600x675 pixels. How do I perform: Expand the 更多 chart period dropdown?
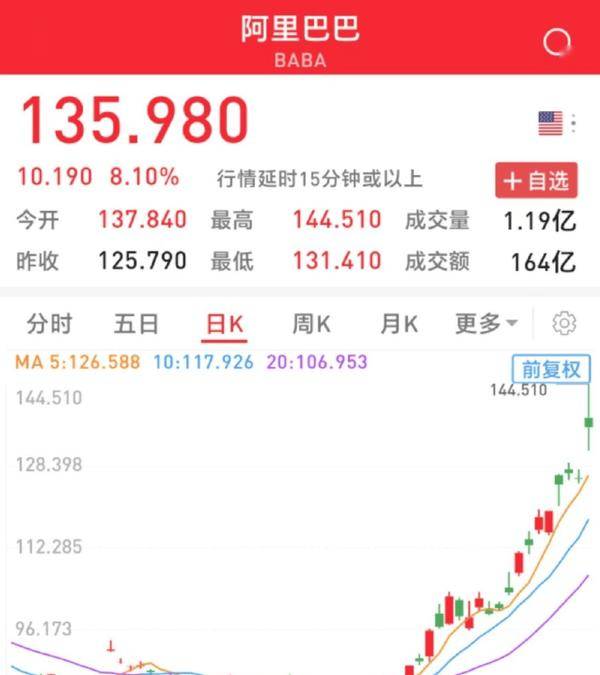(x=486, y=323)
